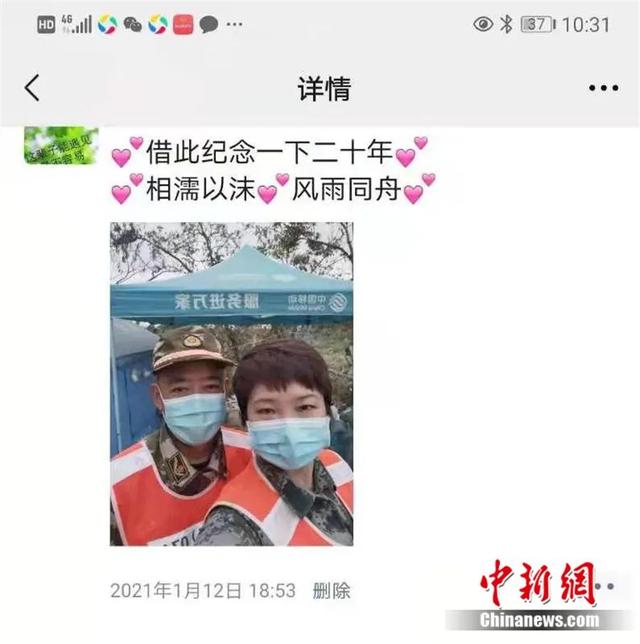Open the three-dot overflow menu
Image resolution: width=640 pixels, height=644 pixels.
tap(603, 88)
